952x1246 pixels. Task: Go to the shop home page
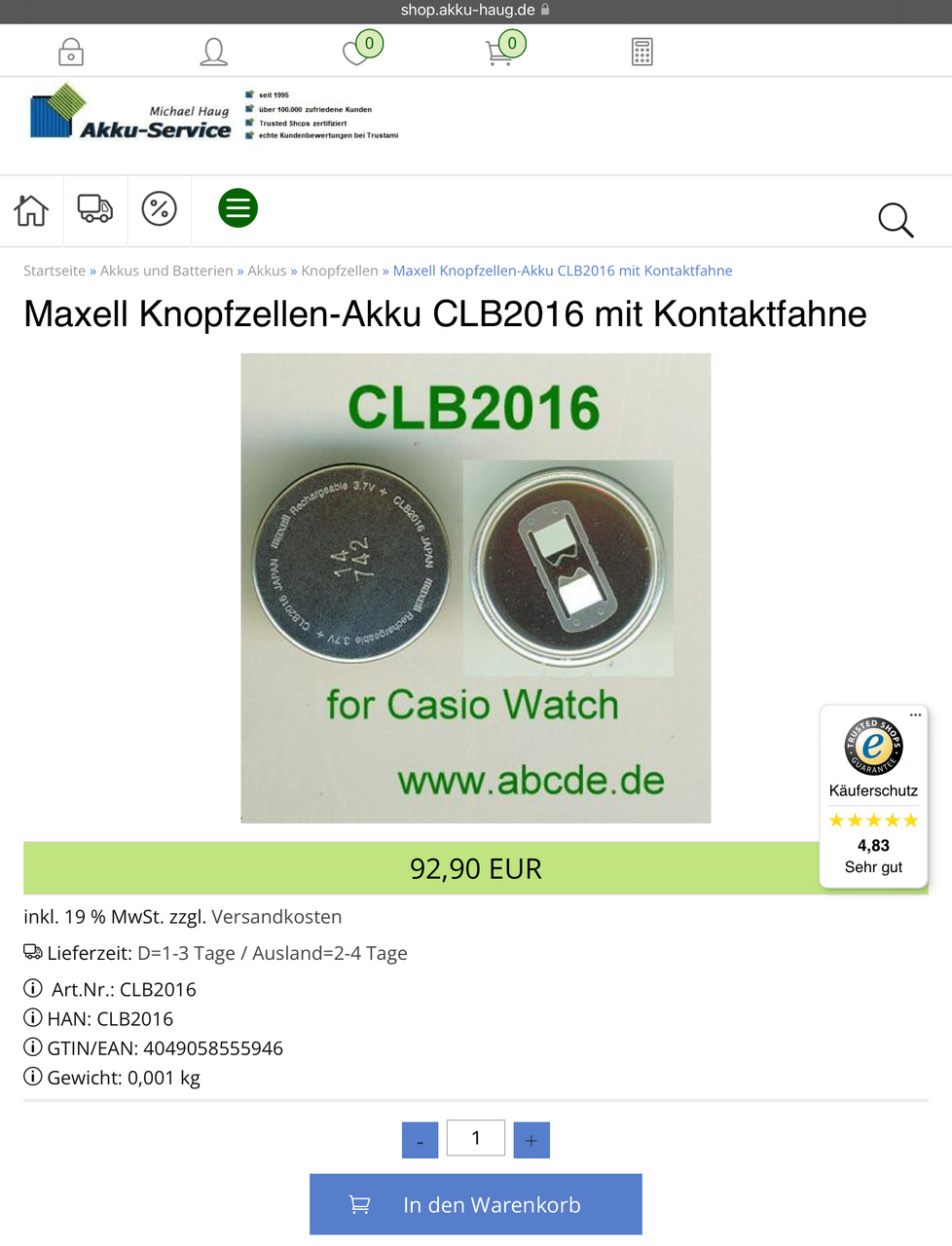(x=31, y=209)
